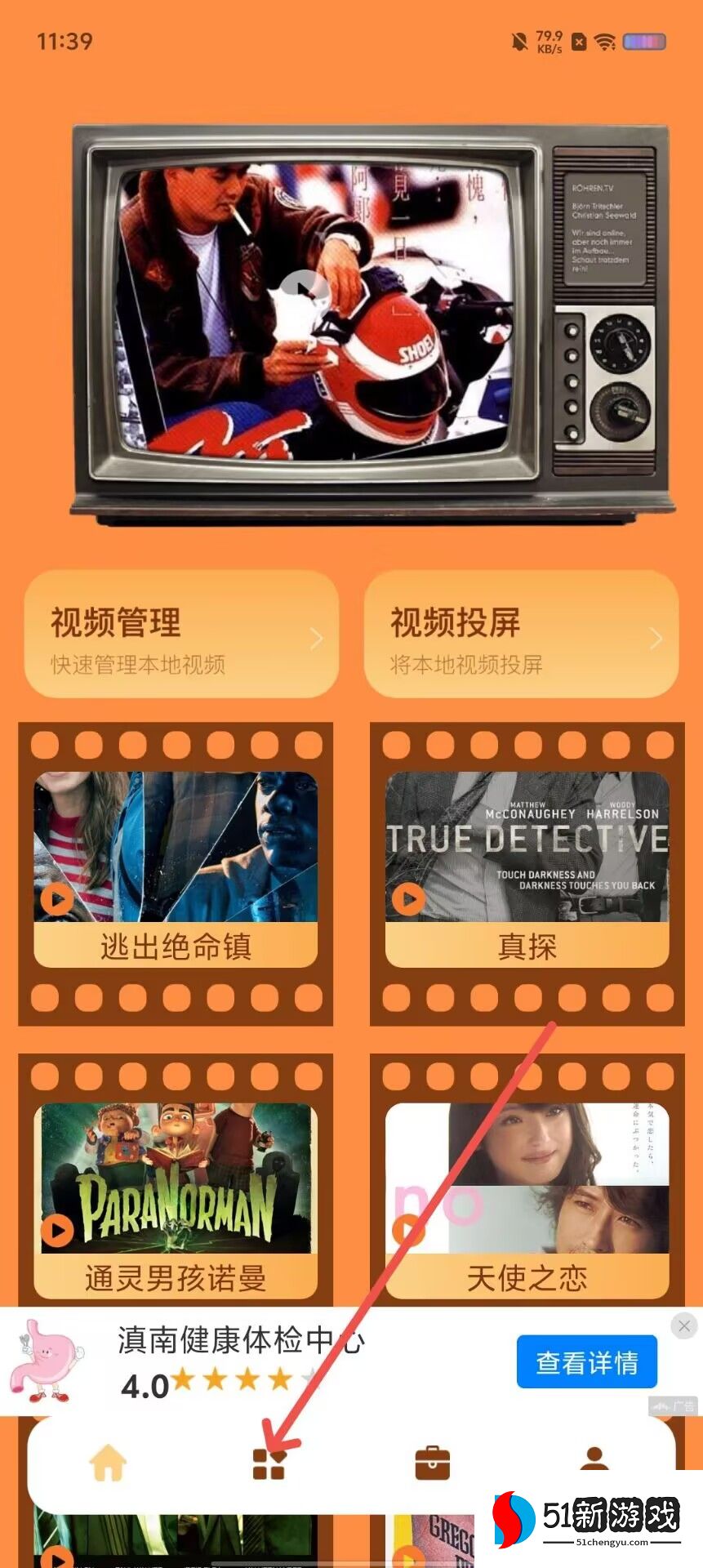Open the 通灵男孩诺曼 movie card
This screenshot has height=1568, width=703.
tap(176, 1199)
